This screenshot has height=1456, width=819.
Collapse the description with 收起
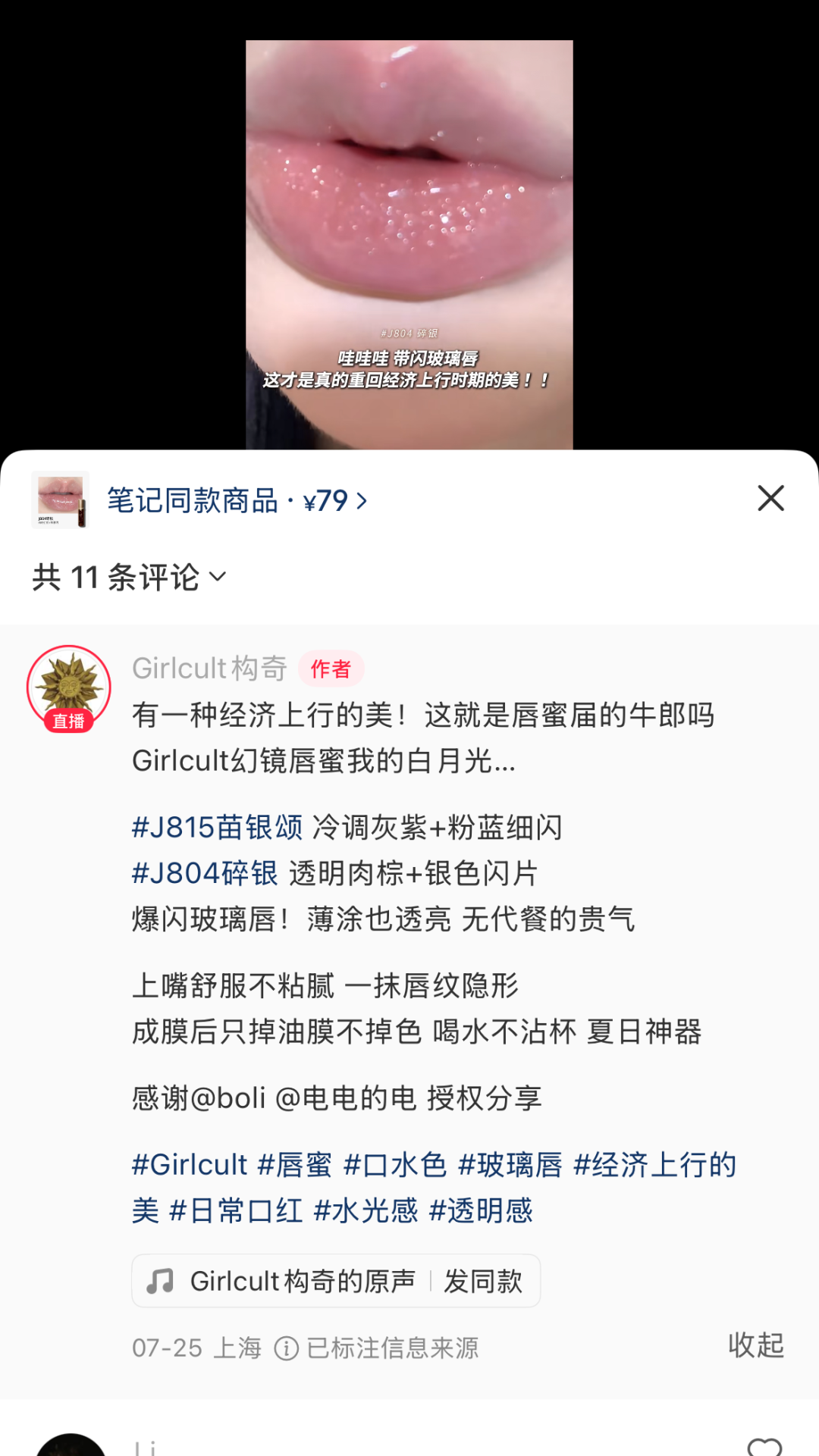pos(755,1345)
